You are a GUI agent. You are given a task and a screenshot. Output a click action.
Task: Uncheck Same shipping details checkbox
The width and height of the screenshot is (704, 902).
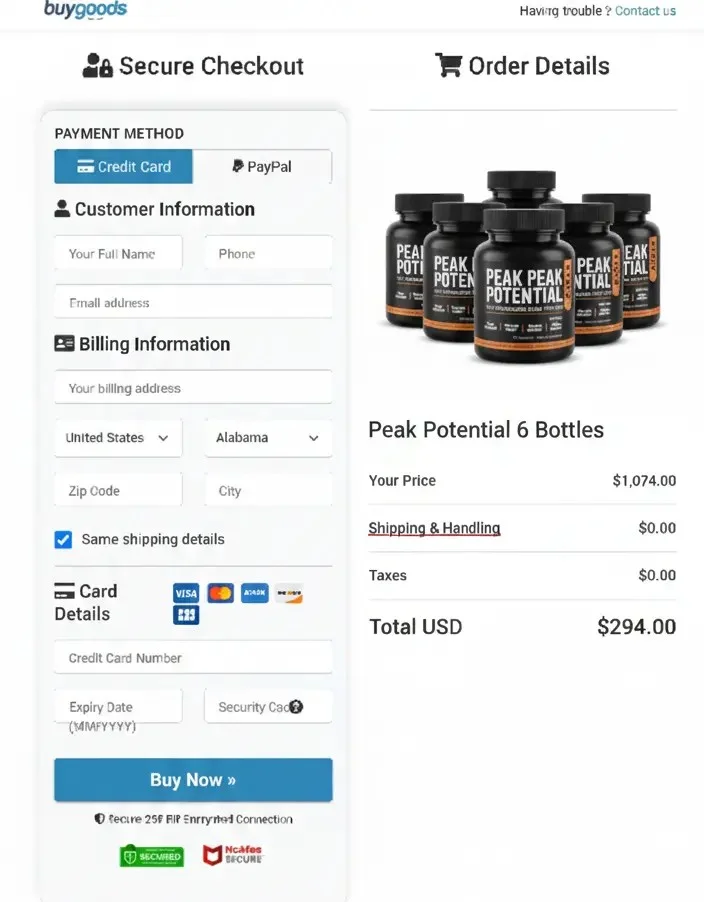[x=63, y=540]
